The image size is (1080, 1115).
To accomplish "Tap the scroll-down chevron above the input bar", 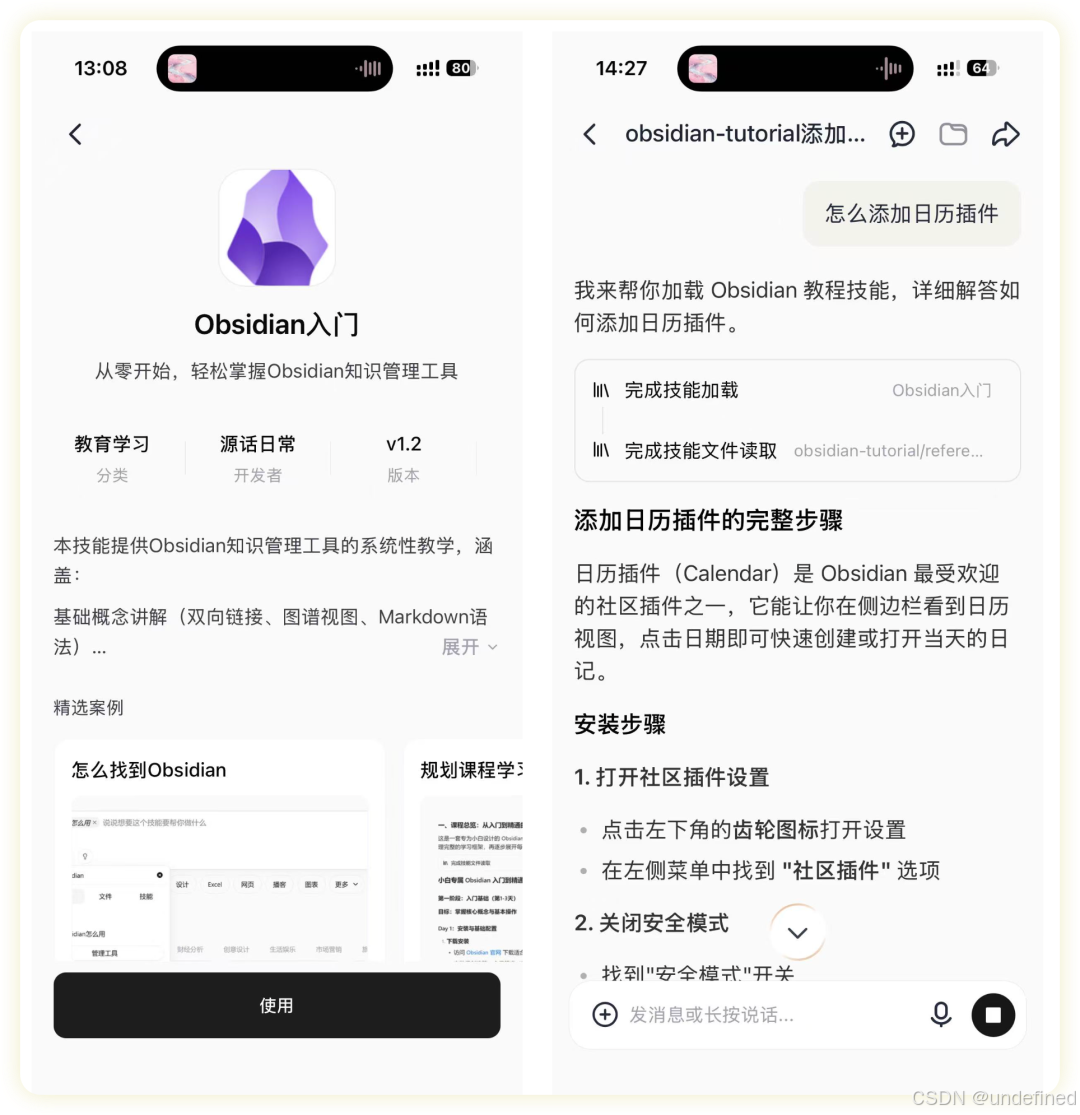I will (797, 932).
